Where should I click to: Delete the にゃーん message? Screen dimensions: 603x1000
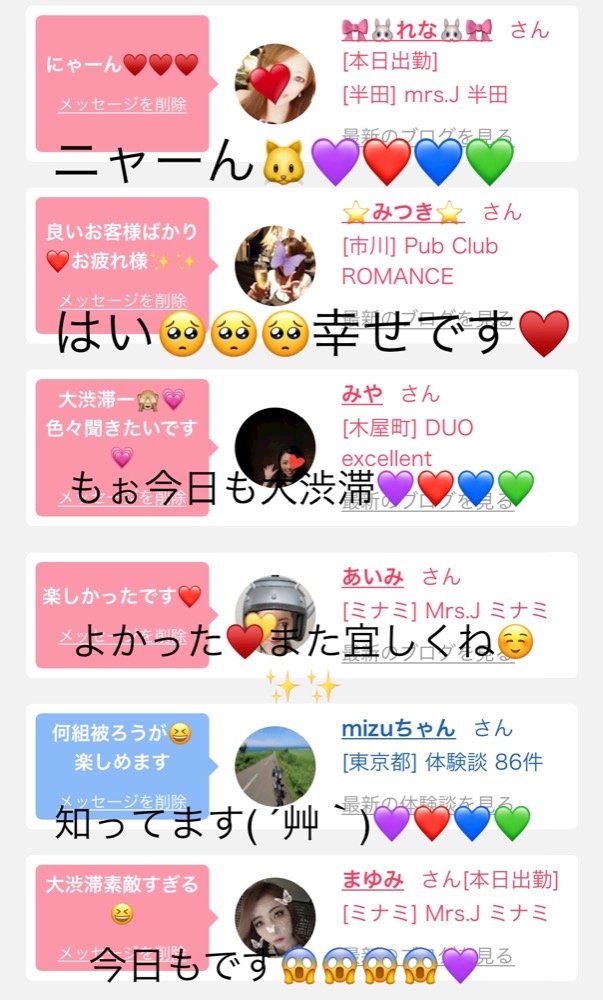coord(122,104)
